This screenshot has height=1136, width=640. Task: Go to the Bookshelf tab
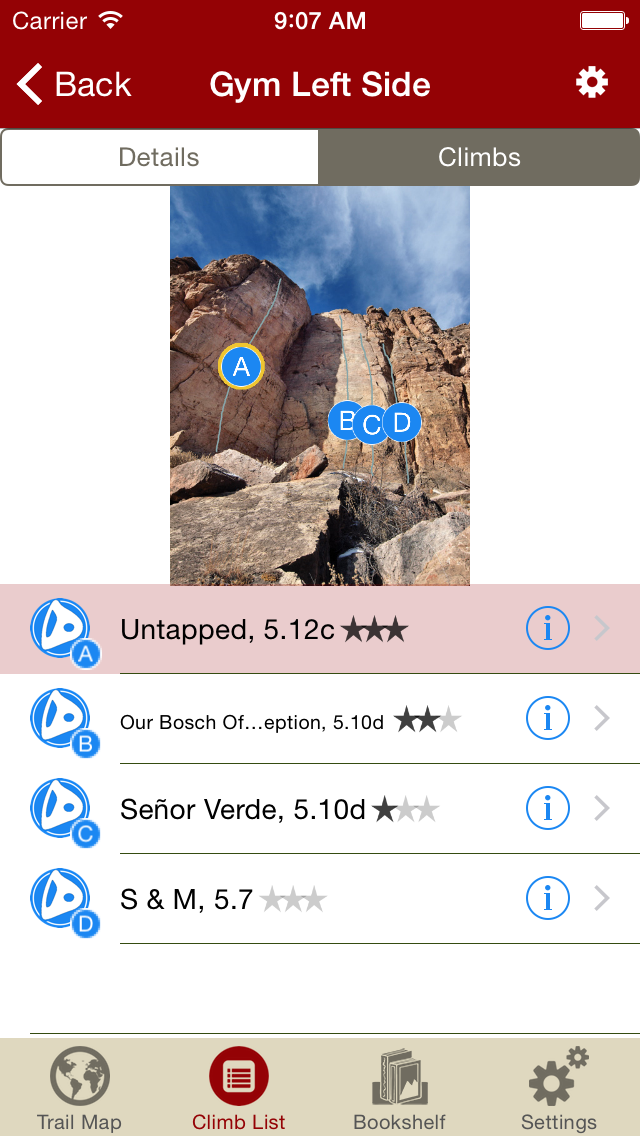coord(399,1088)
